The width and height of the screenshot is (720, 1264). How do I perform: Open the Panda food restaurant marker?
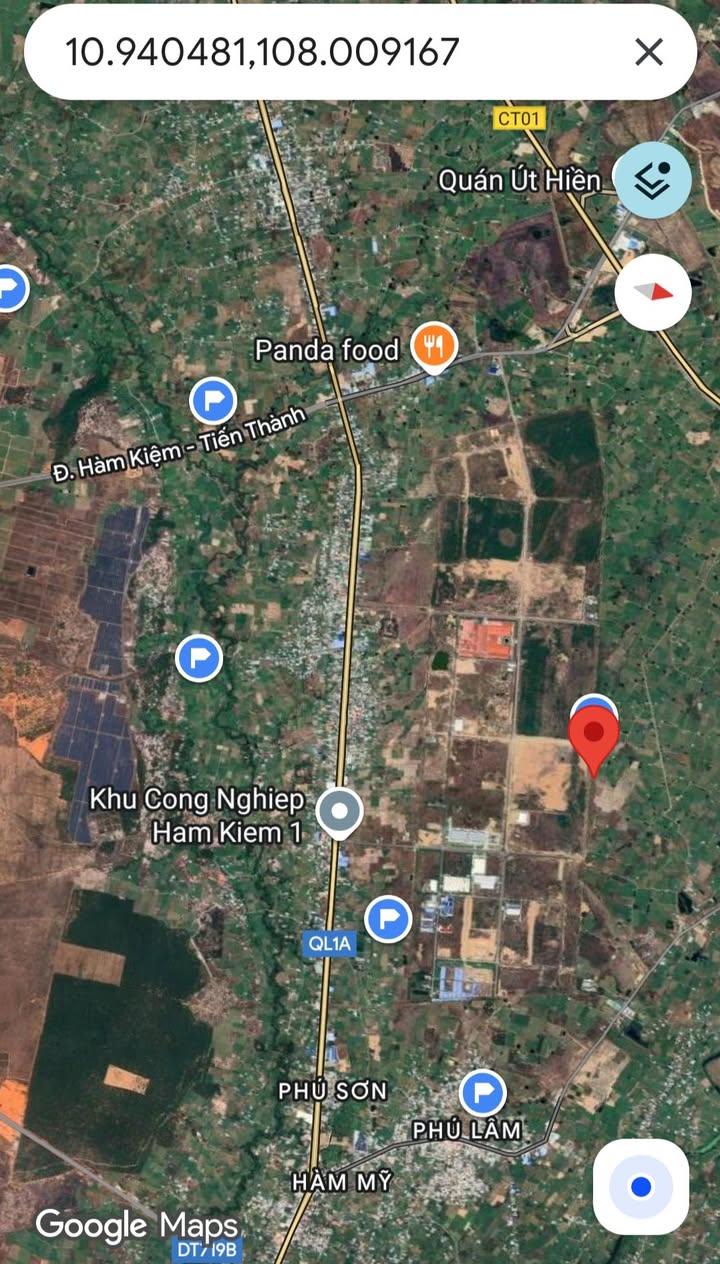[434, 348]
